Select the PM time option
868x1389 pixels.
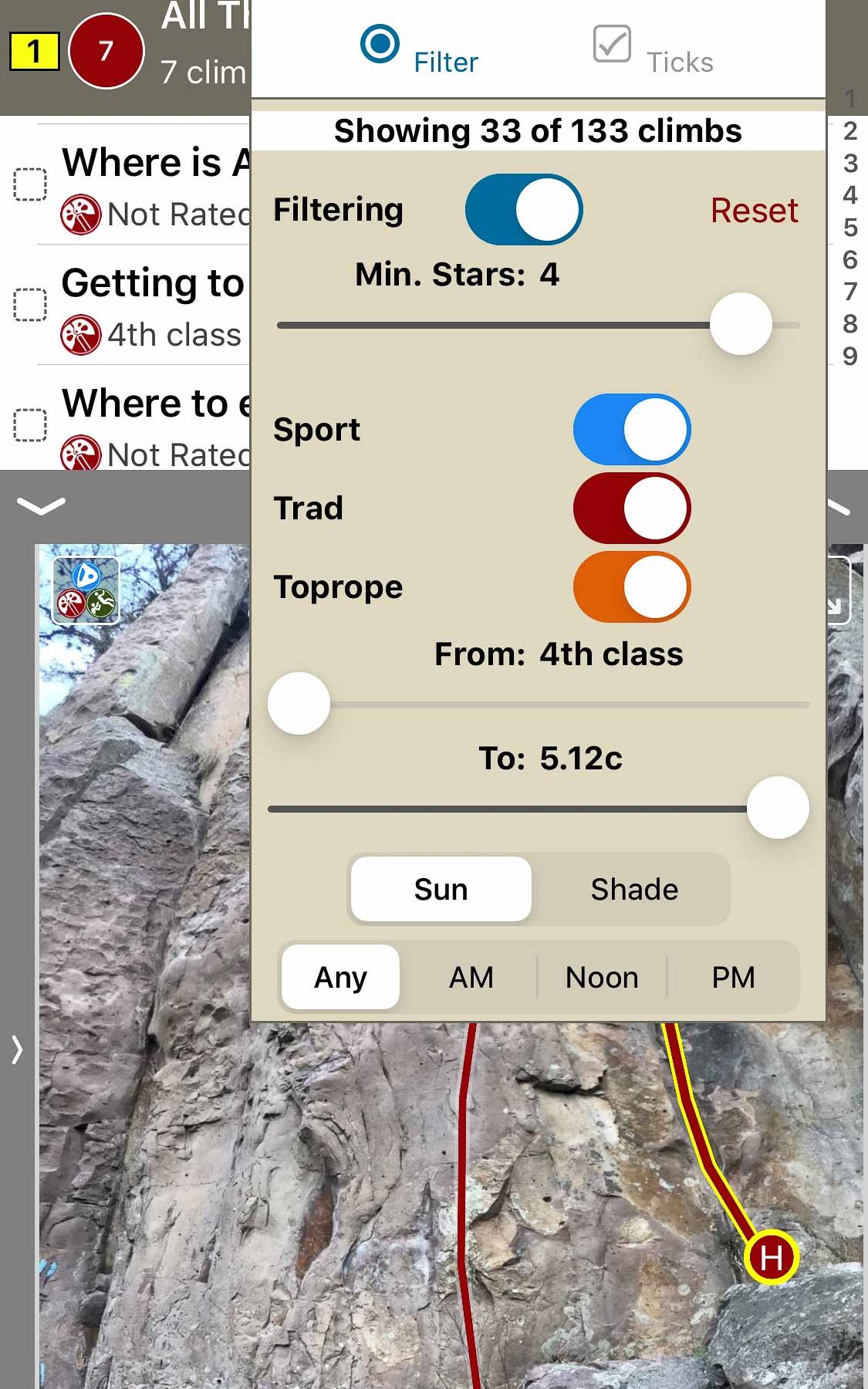coord(733,978)
